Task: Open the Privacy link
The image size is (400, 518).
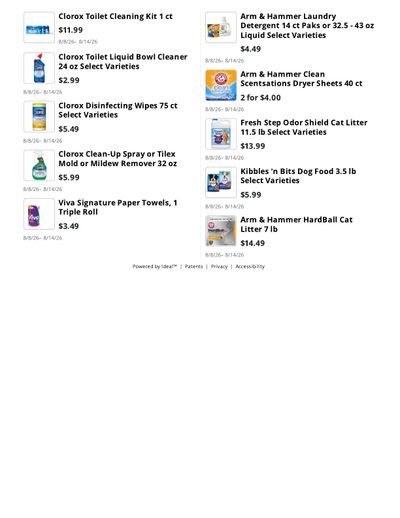Action: (219, 266)
